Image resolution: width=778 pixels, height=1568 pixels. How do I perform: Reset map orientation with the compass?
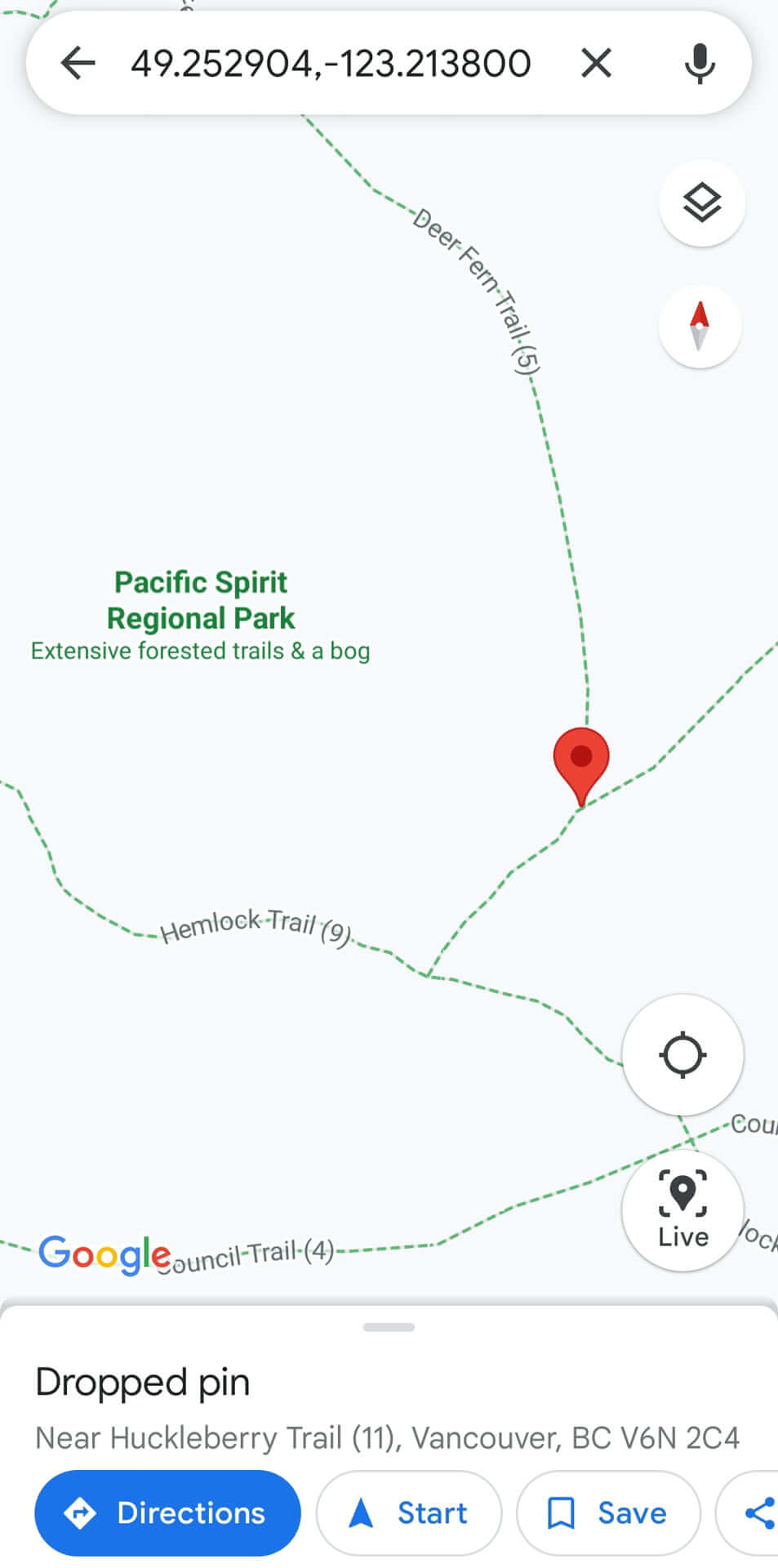point(700,326)
